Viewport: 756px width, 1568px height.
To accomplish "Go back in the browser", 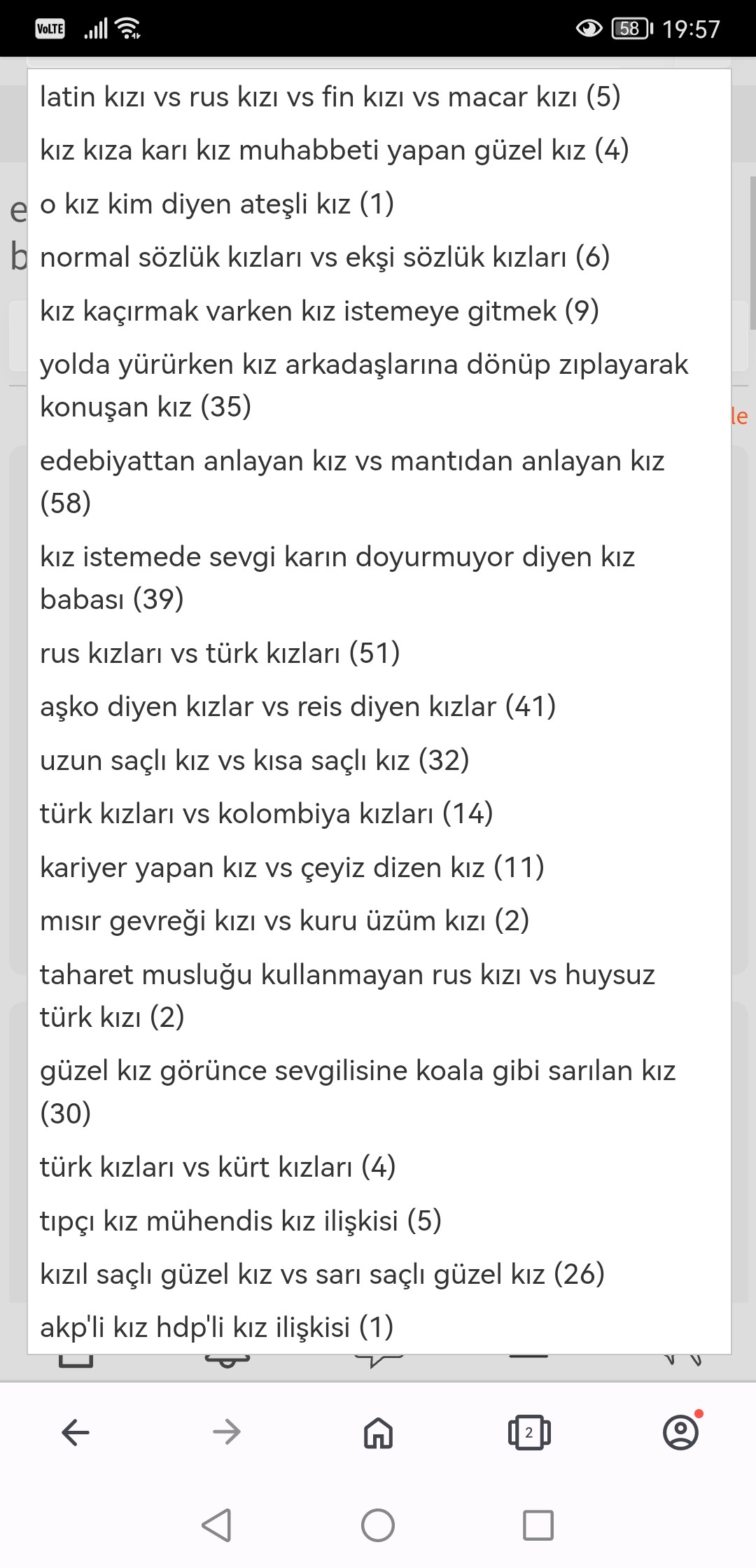I will pos(76,1432).
